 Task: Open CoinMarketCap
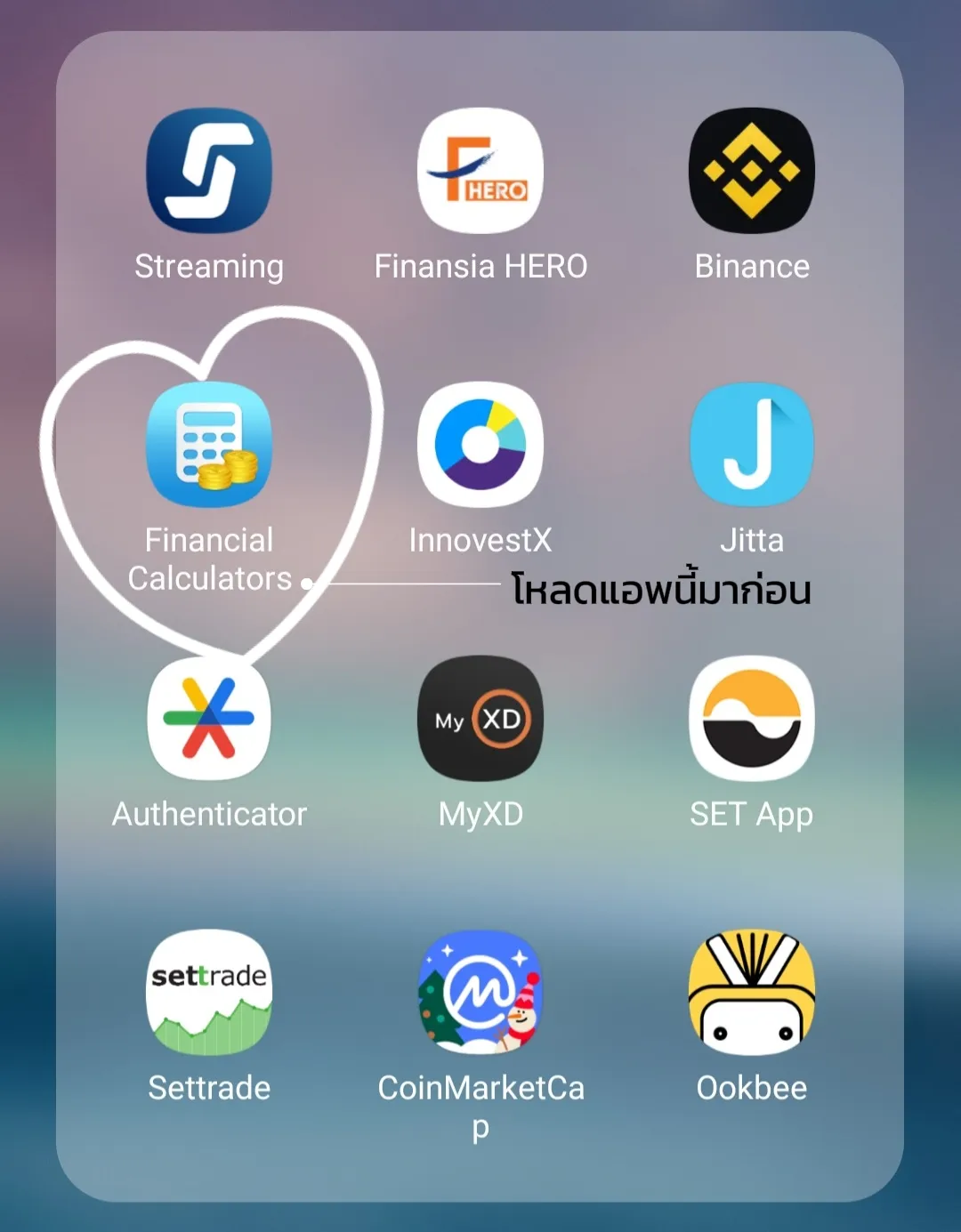[480, 993]
